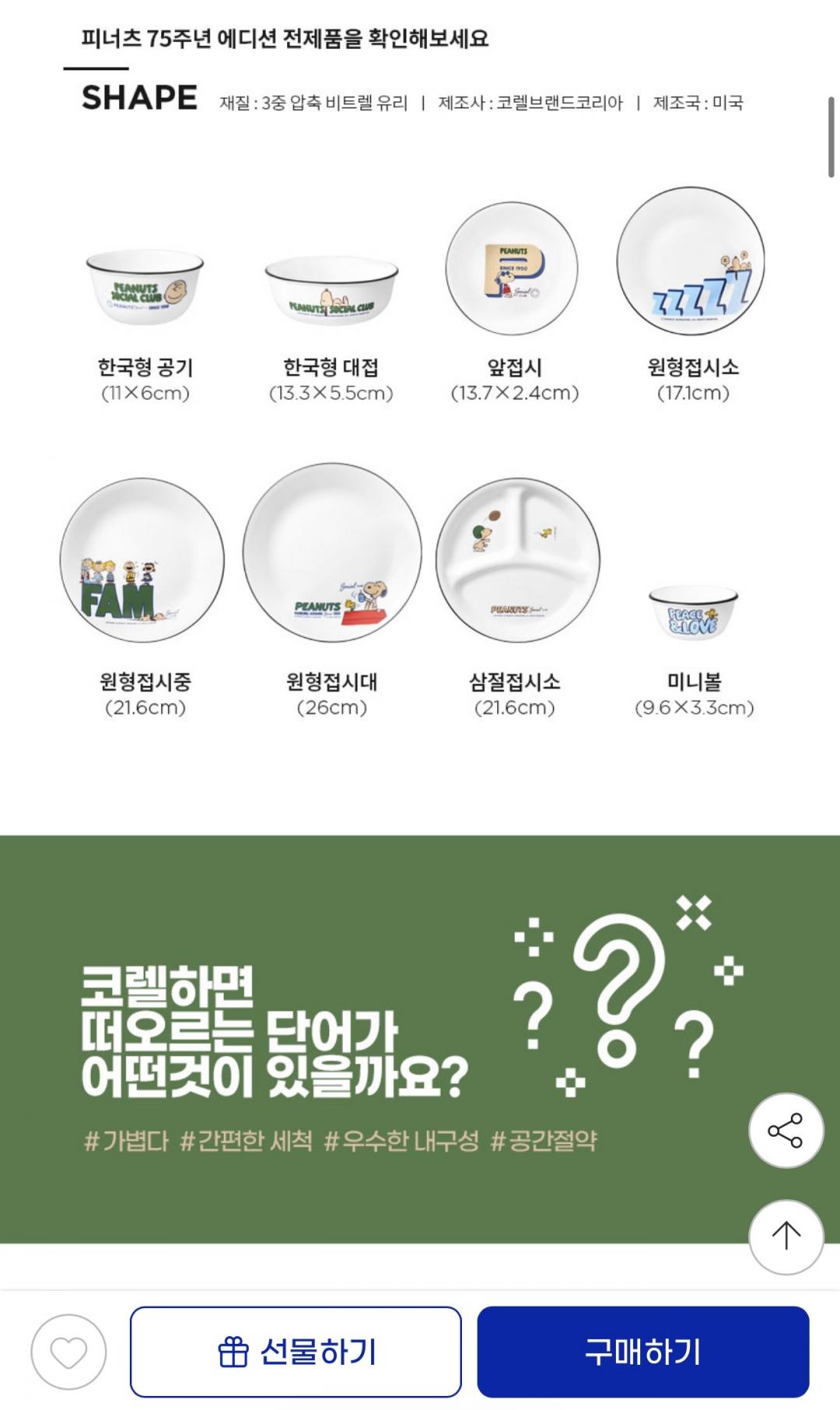Screen dimensions: 840x1410
Task: Jump back to top of page
Action: click(x=786, y=1237)
